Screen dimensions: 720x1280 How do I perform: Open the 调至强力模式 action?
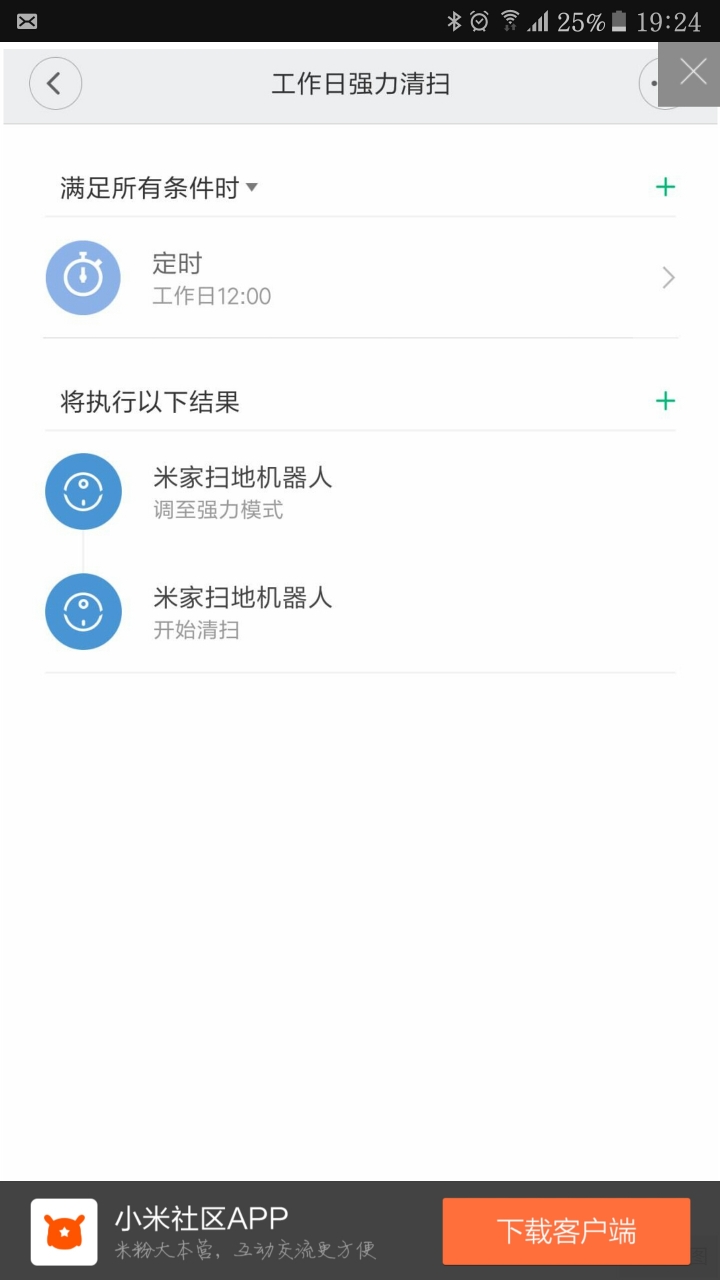click(360, 492)
